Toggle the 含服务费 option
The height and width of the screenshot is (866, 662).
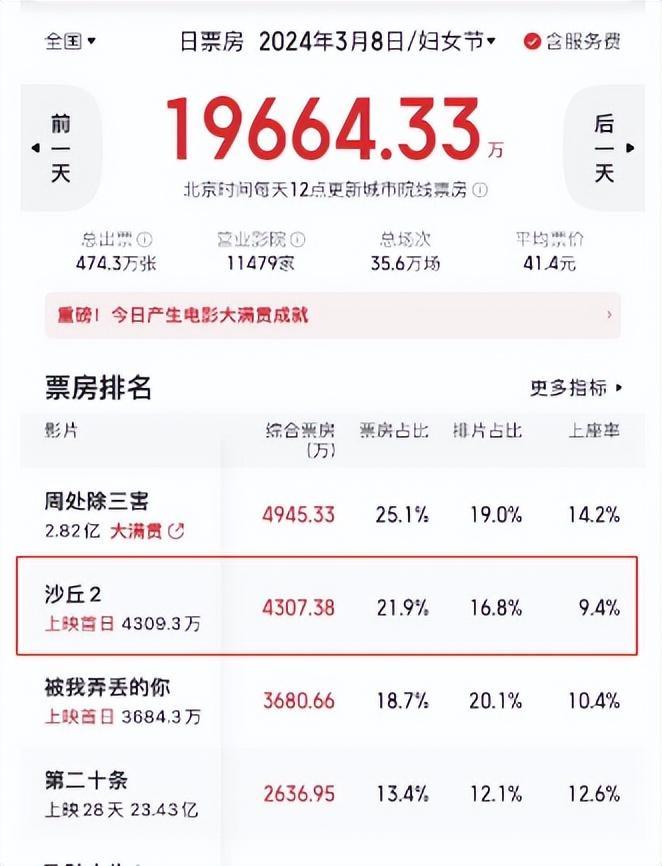(x=573, y=41)
